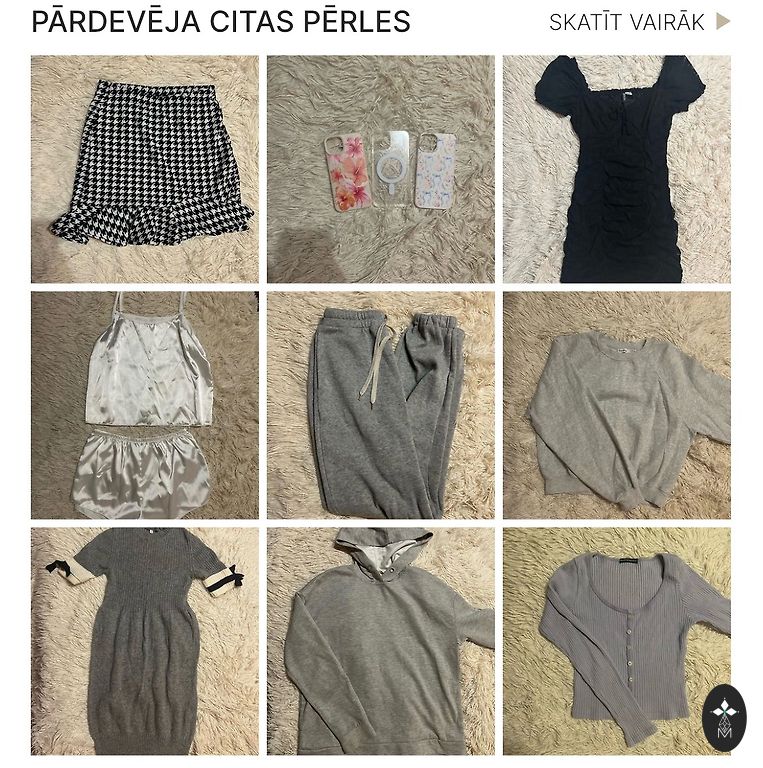
Task: Select the grey hoodie listing
Action: click(x=380, y=641)
